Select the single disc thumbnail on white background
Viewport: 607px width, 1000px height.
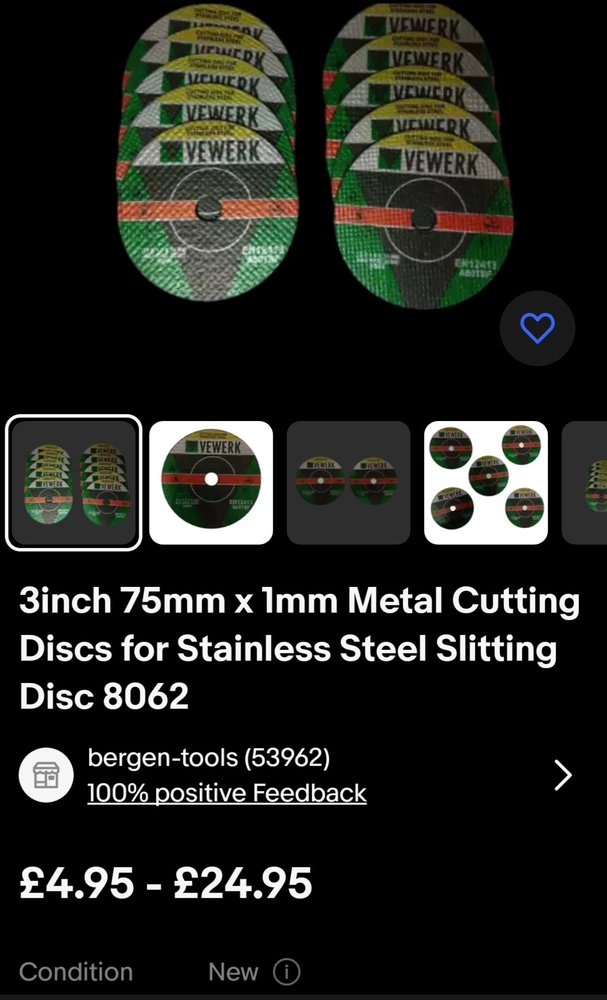(x=211, y=483)
